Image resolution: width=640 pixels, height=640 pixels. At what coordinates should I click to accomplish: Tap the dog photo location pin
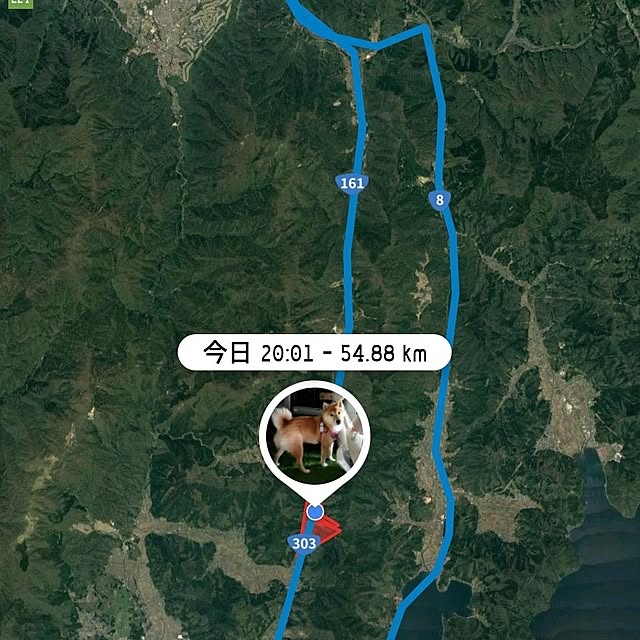click(315, 434)
